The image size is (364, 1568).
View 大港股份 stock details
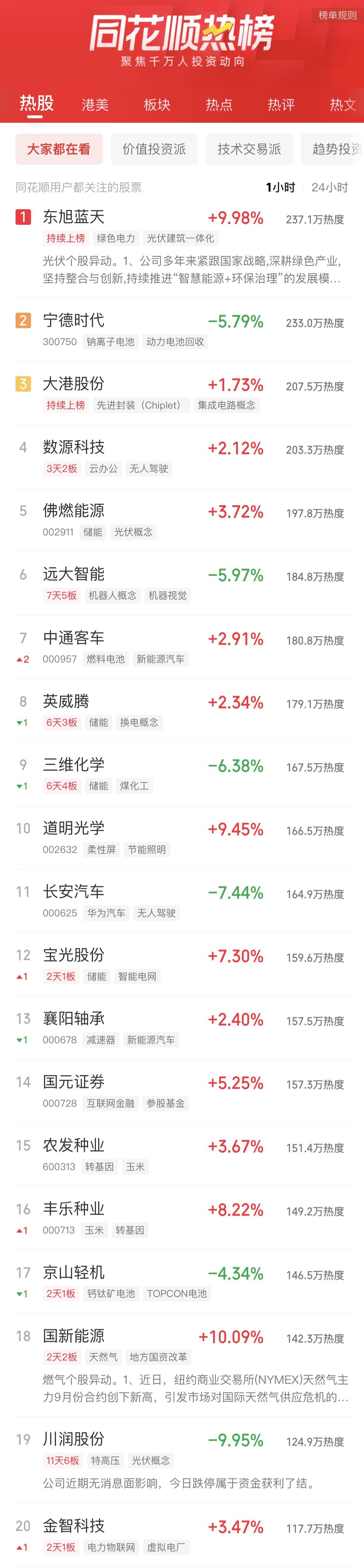pyautogui.click(x=74, y=383)
